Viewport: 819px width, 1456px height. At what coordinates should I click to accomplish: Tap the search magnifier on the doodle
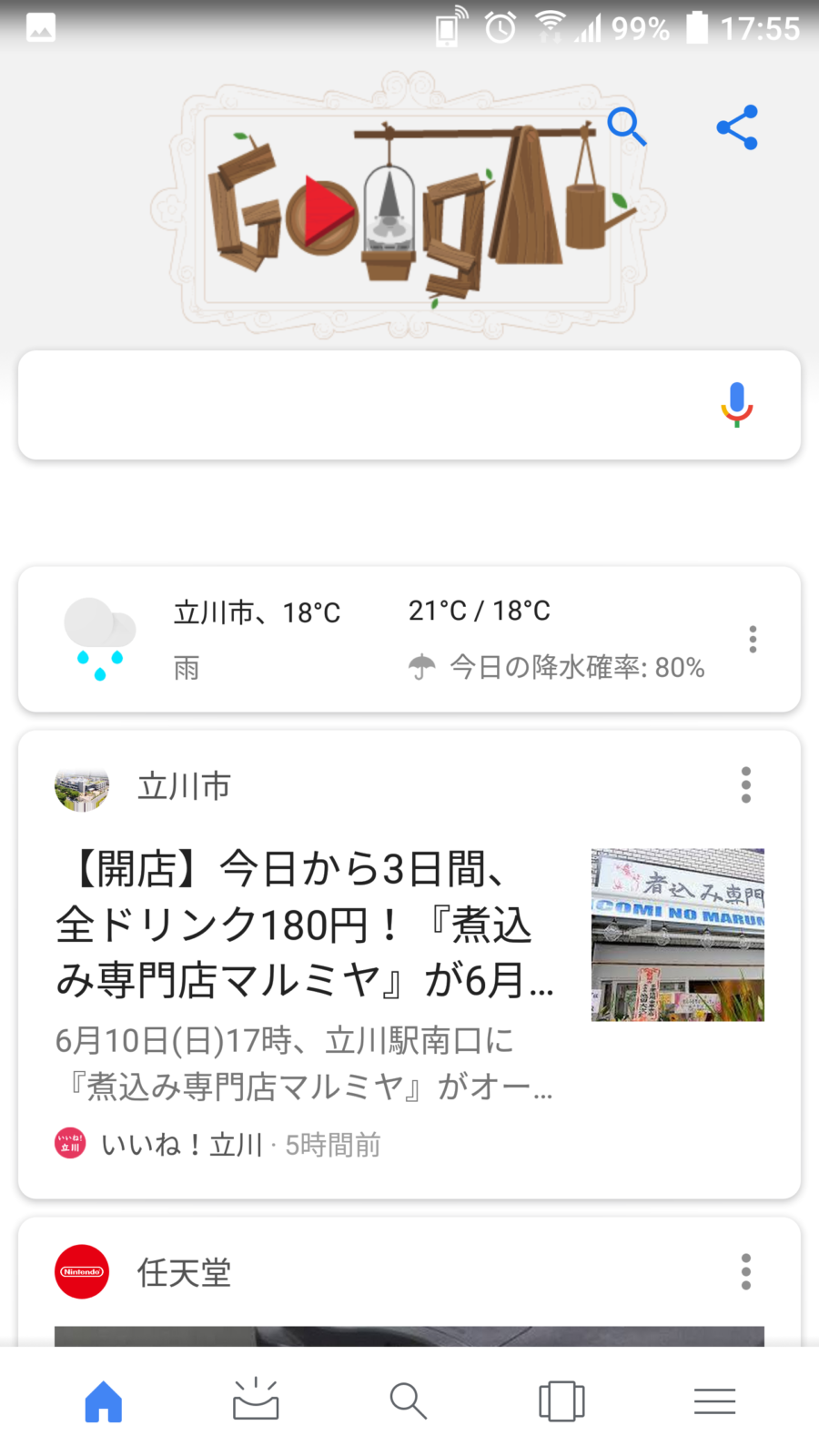[x=626, y=126]
